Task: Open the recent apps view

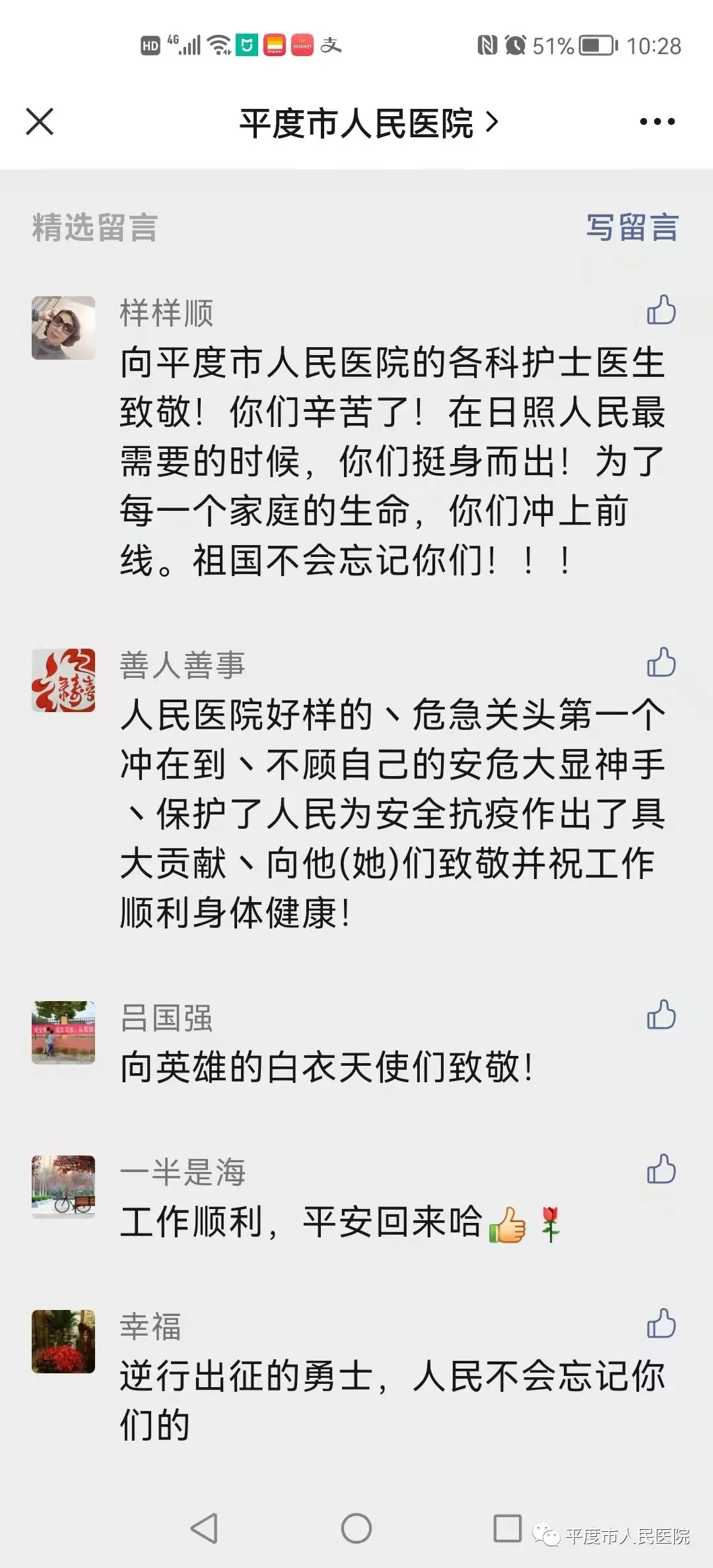Action: tap(507, 1528)
